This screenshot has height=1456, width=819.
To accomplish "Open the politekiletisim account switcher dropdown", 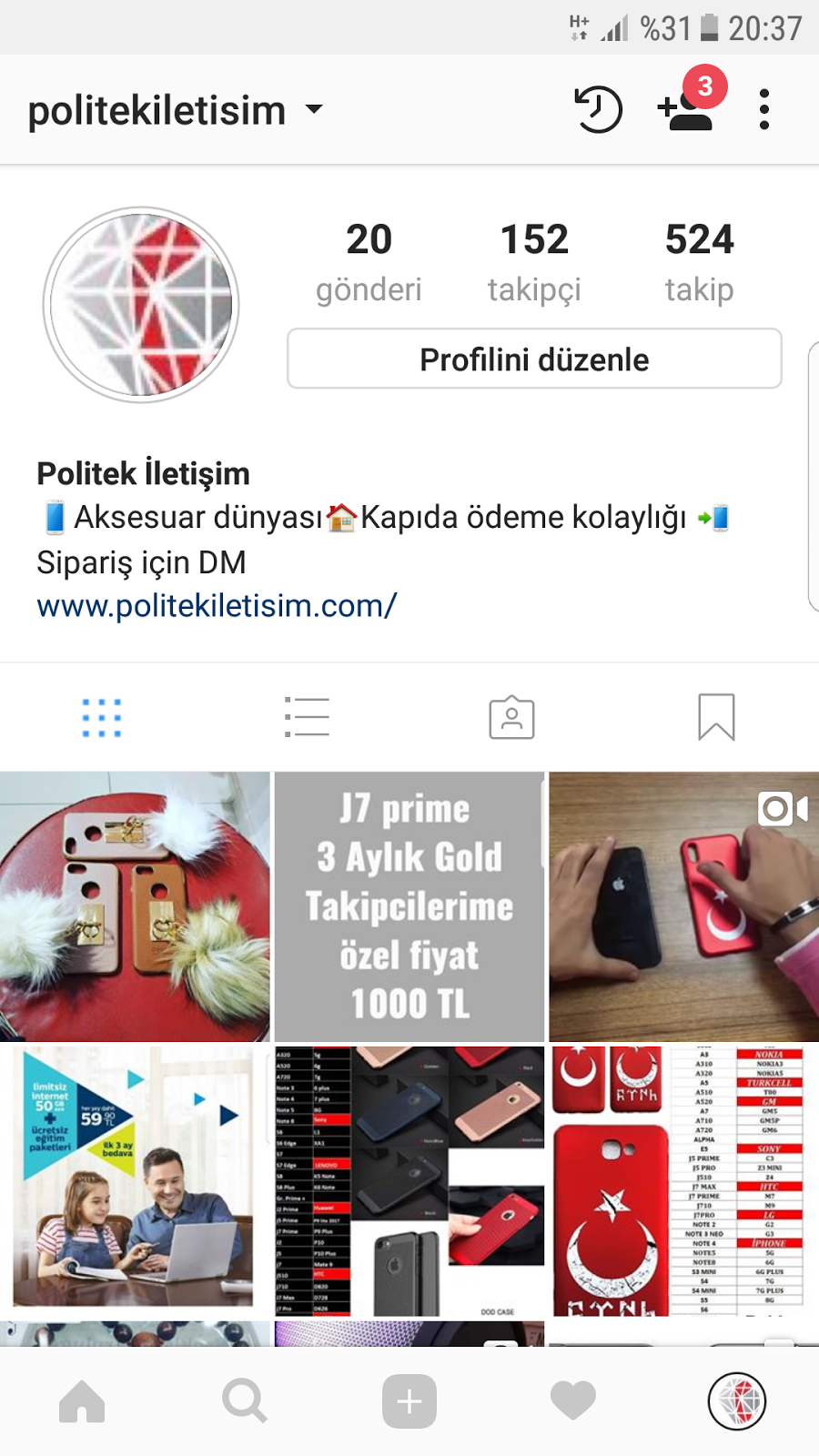I will tap(176, 110).
